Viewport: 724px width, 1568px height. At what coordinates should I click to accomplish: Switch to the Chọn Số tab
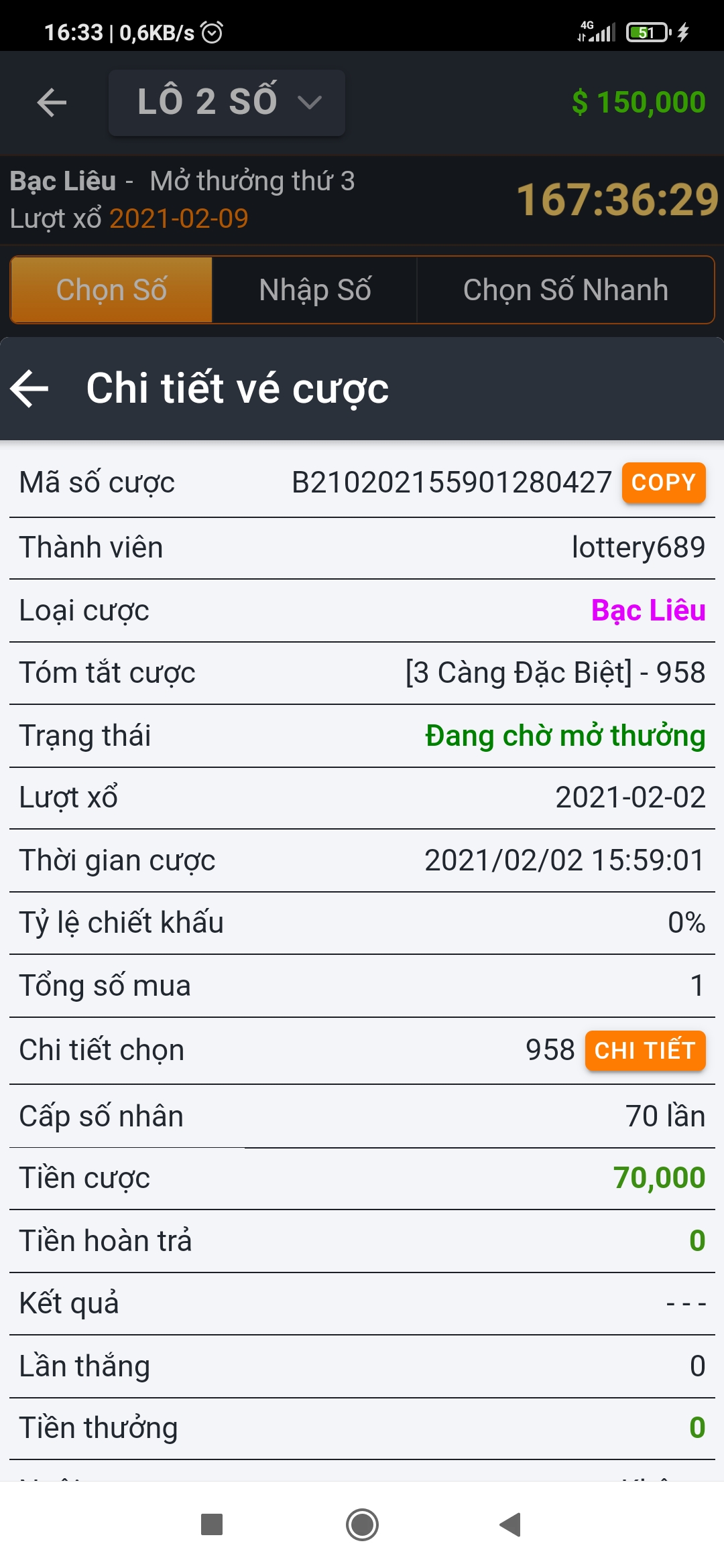pyautogui.click(x=111, y=290)
